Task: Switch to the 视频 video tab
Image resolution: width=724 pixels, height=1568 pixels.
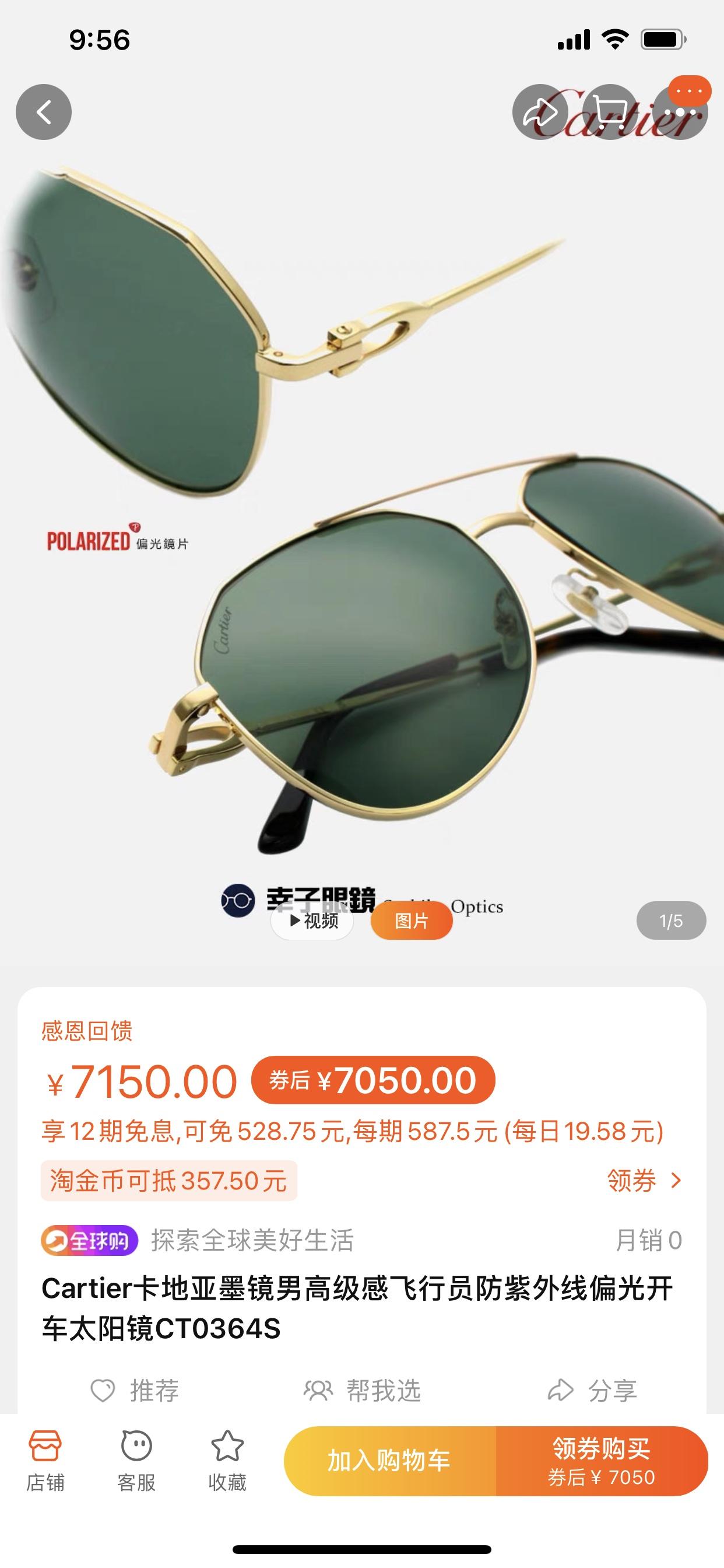Action: pyautogui.click(x=312, y=921)
